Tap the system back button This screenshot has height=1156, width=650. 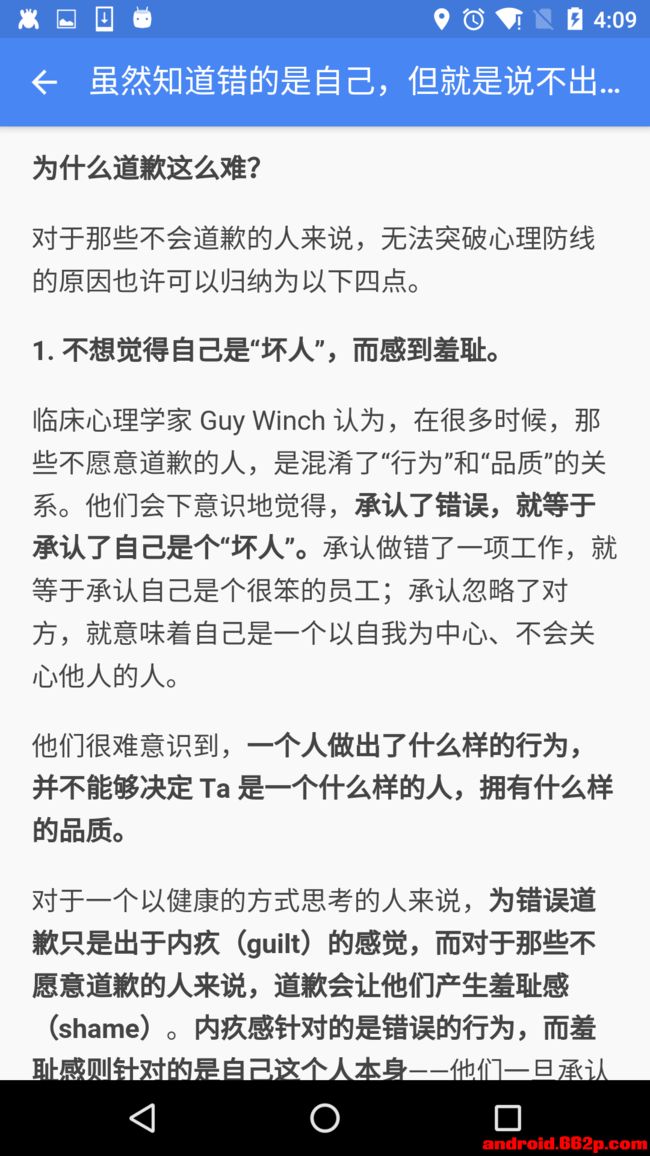tap(142, 1118)
